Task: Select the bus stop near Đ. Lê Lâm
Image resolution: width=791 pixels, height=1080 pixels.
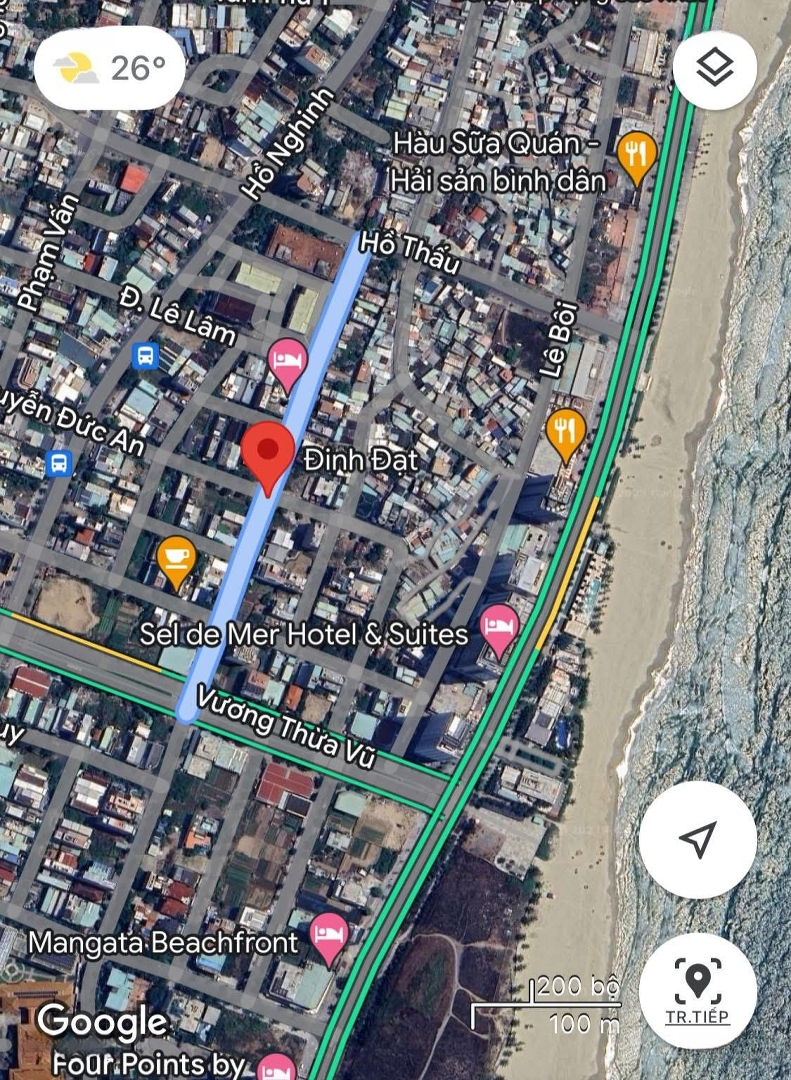Action: 146,355
